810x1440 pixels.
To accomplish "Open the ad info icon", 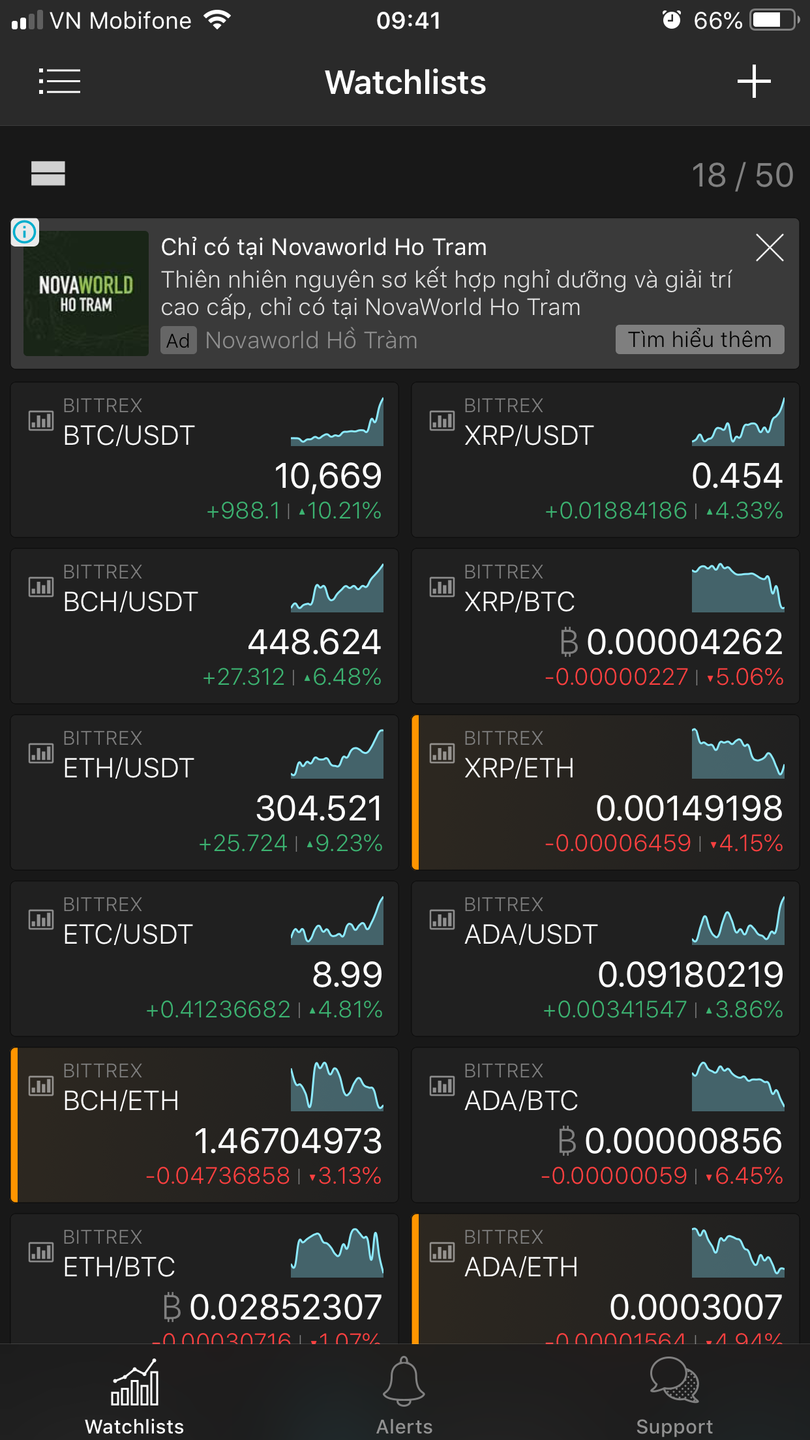I will [25, 233].
